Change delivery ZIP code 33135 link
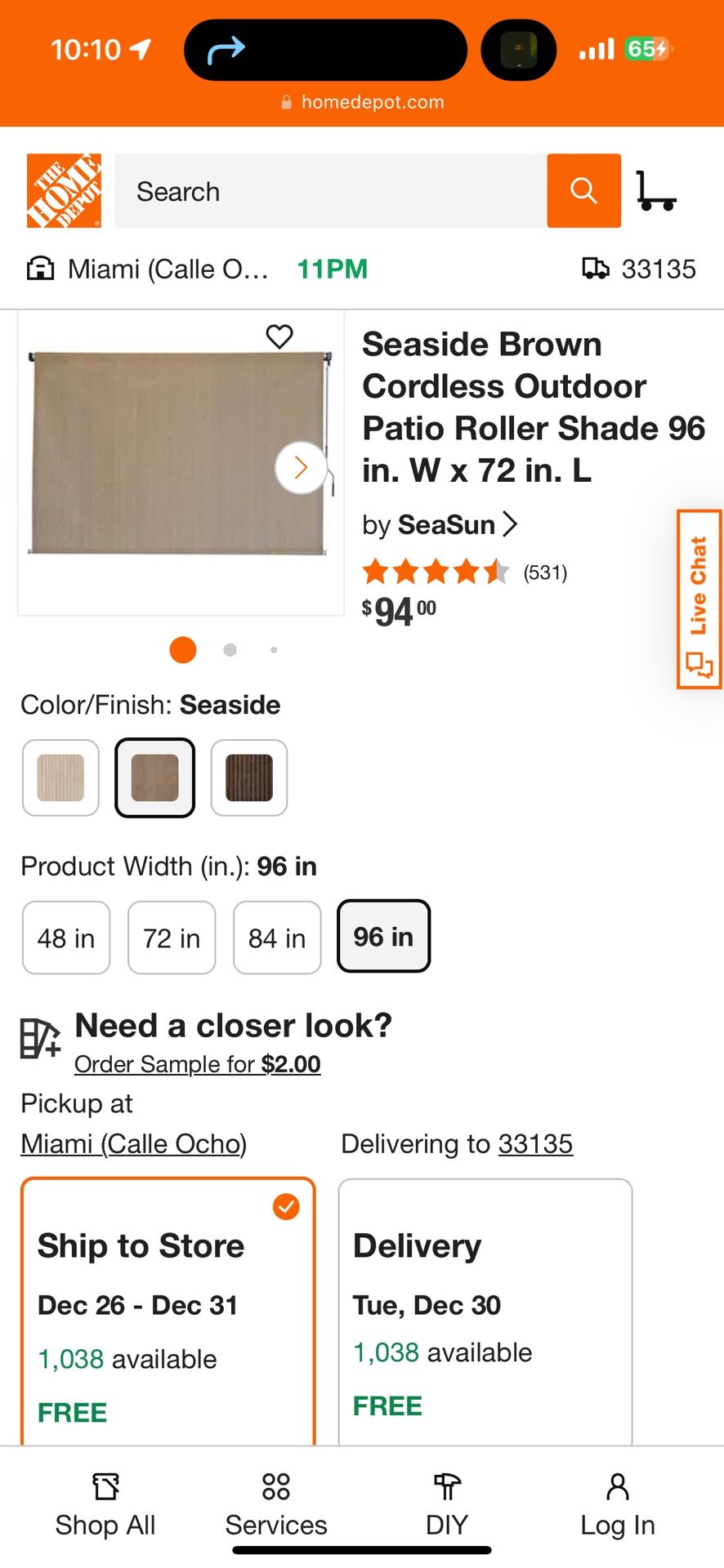724x1568 pixels. tap(535, 1143)
